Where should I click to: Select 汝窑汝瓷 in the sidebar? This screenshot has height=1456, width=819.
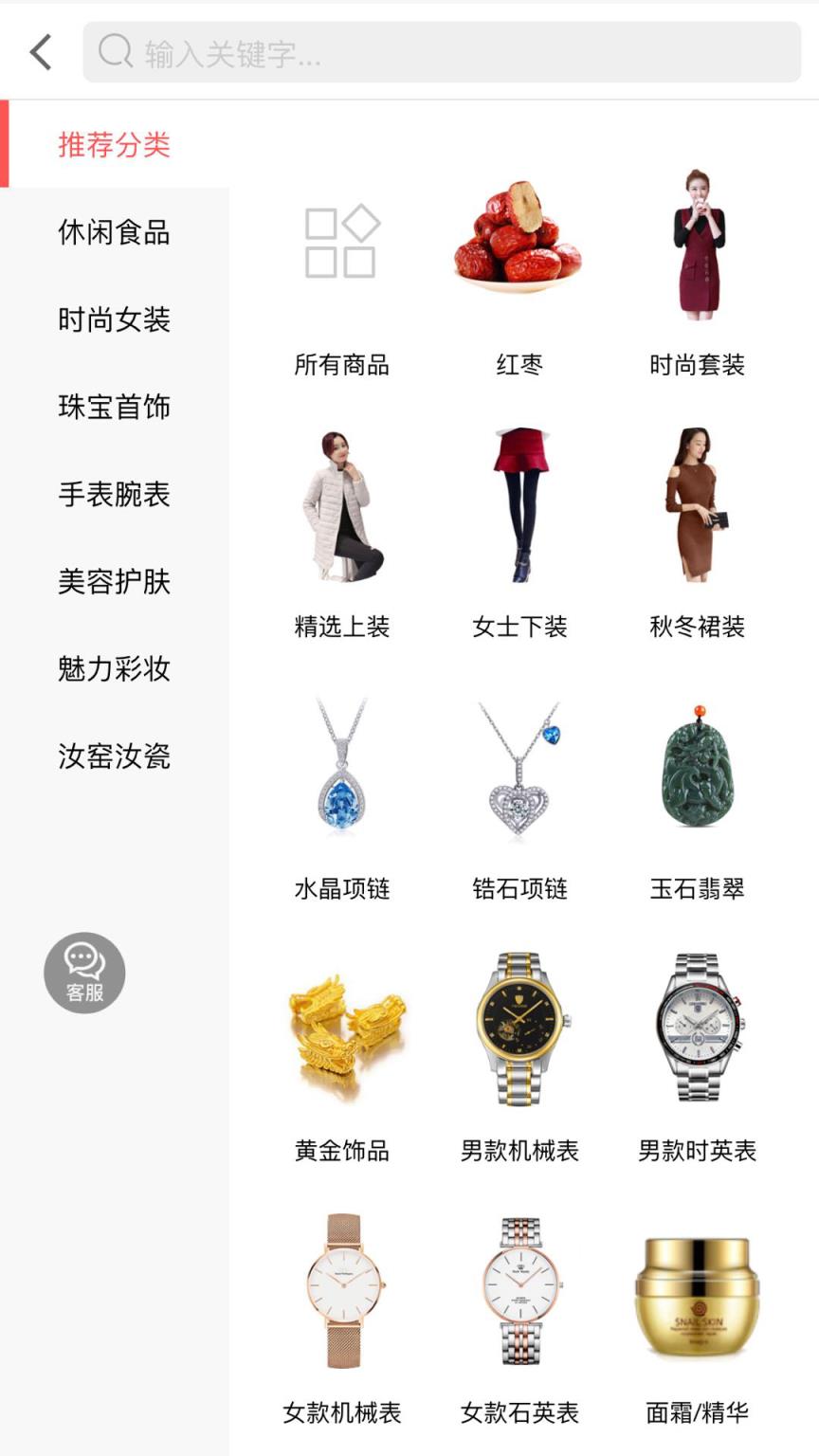coord(113,756)
